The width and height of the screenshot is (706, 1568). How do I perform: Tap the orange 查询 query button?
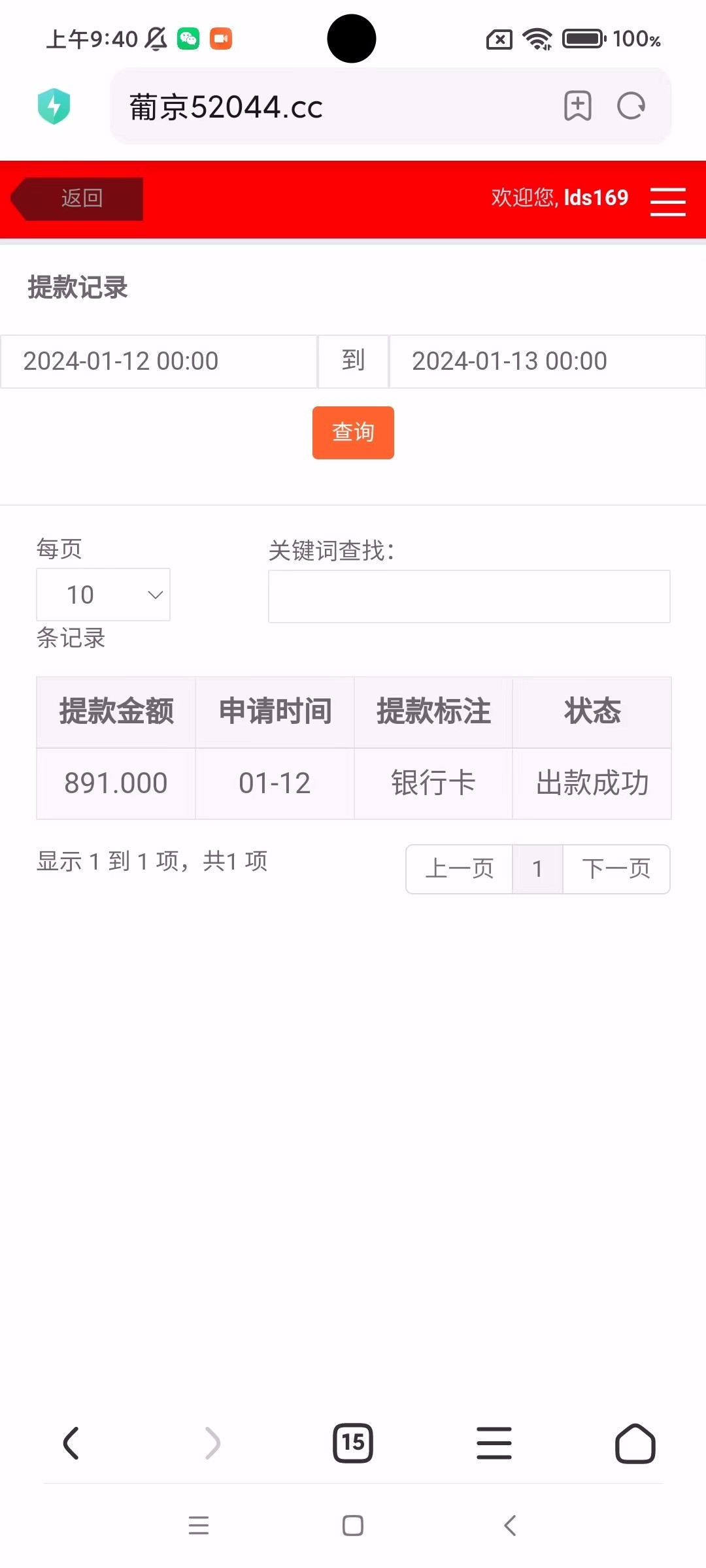(x=353, y=433)
